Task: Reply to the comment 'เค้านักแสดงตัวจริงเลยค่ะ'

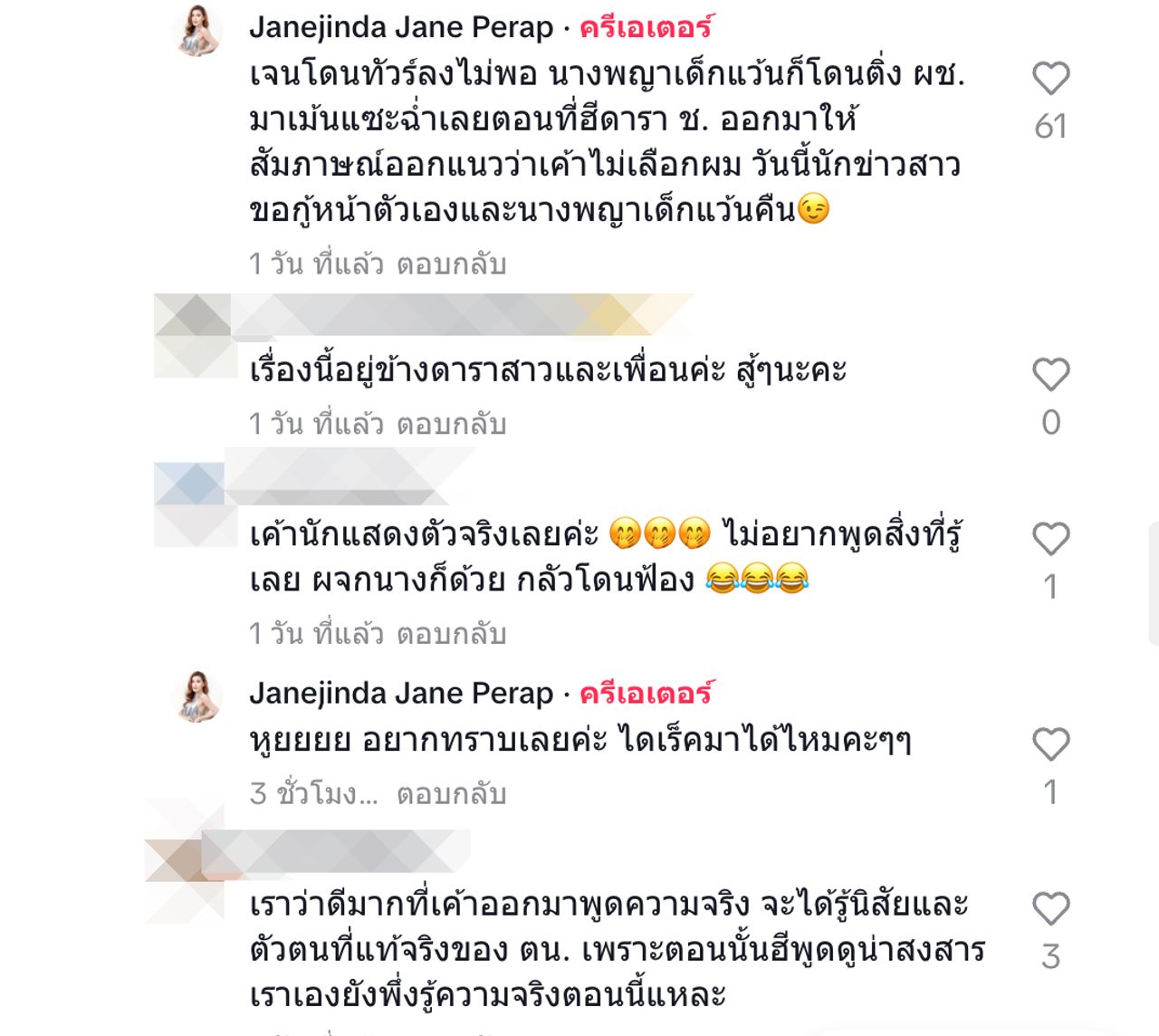Action: (x=451, y=634)
